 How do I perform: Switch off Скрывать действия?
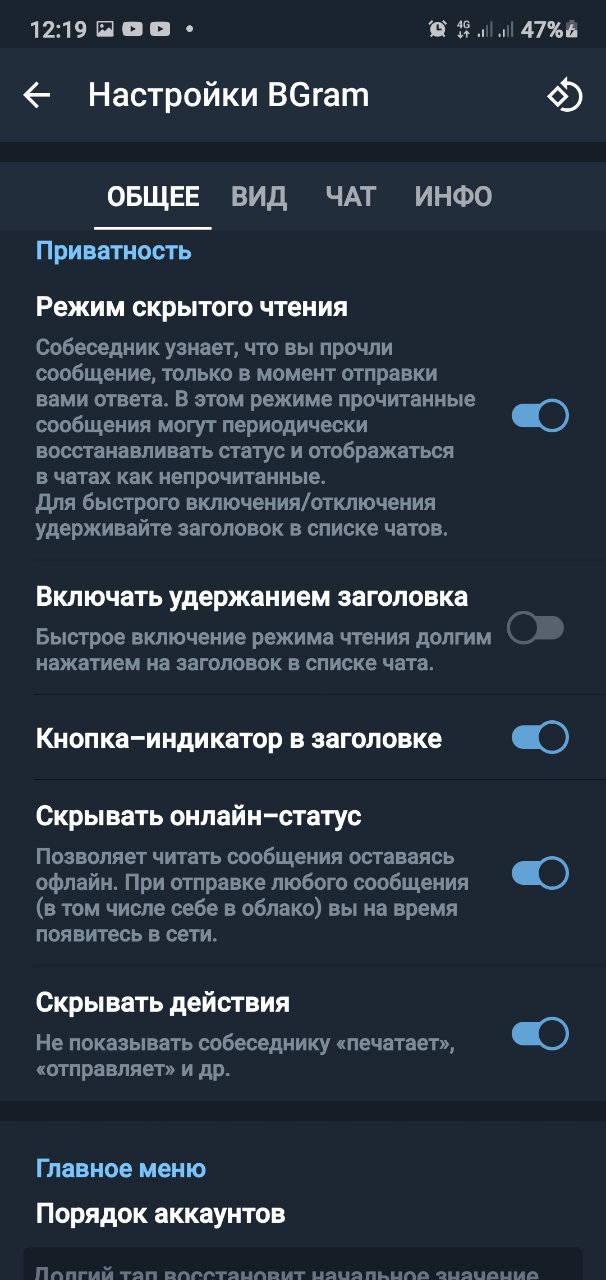tap(540, 1033)
